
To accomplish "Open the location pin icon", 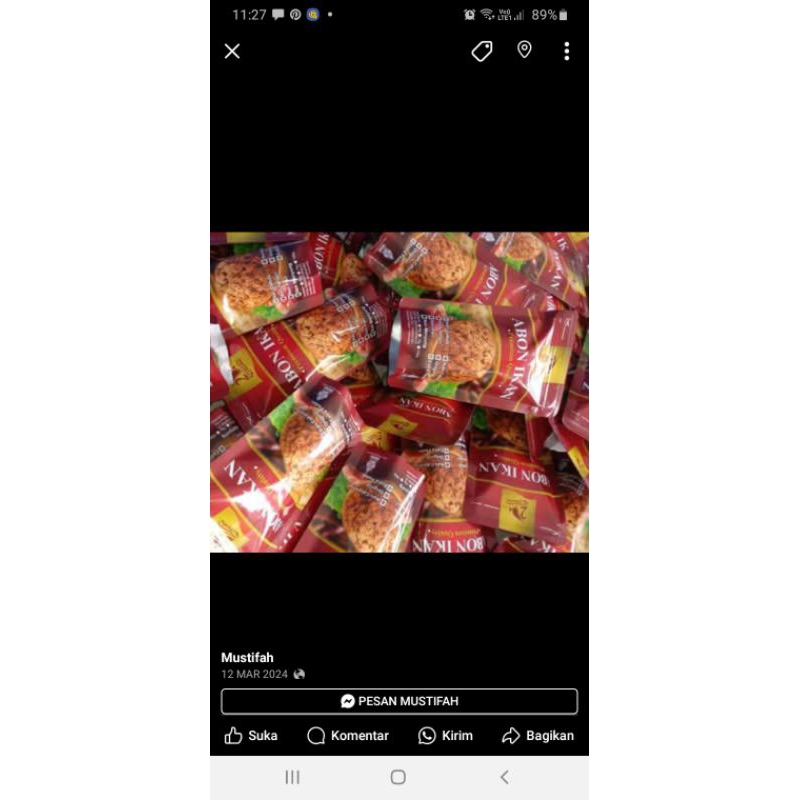I will tap(524, 50).
